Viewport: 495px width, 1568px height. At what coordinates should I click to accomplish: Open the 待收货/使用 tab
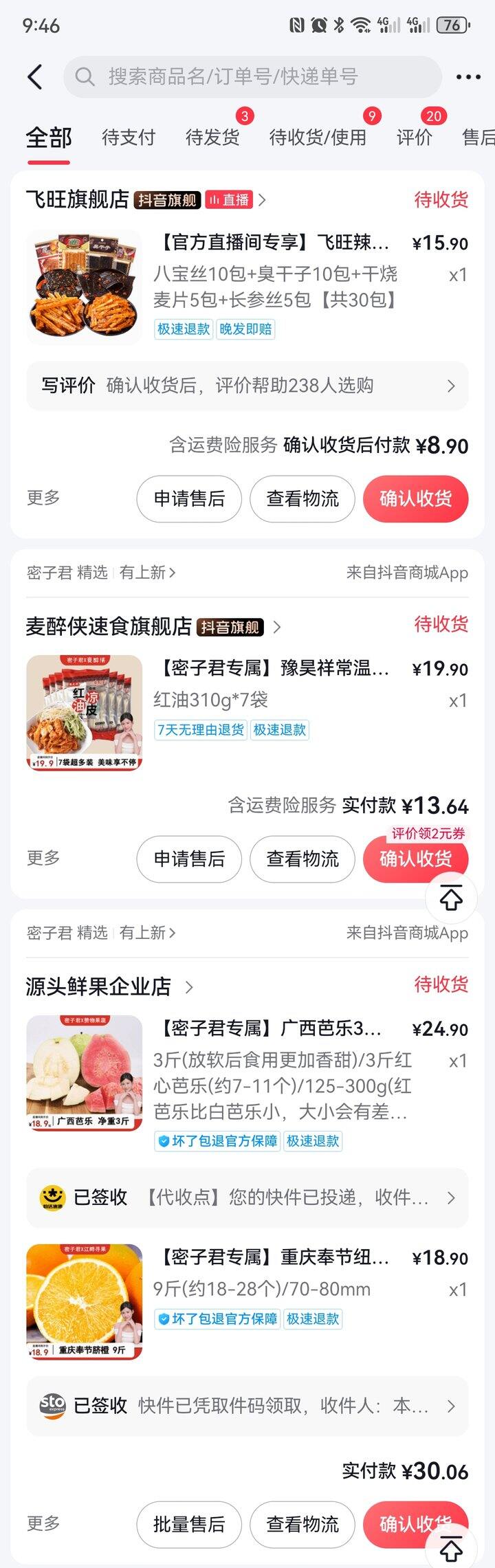point(317,137)
